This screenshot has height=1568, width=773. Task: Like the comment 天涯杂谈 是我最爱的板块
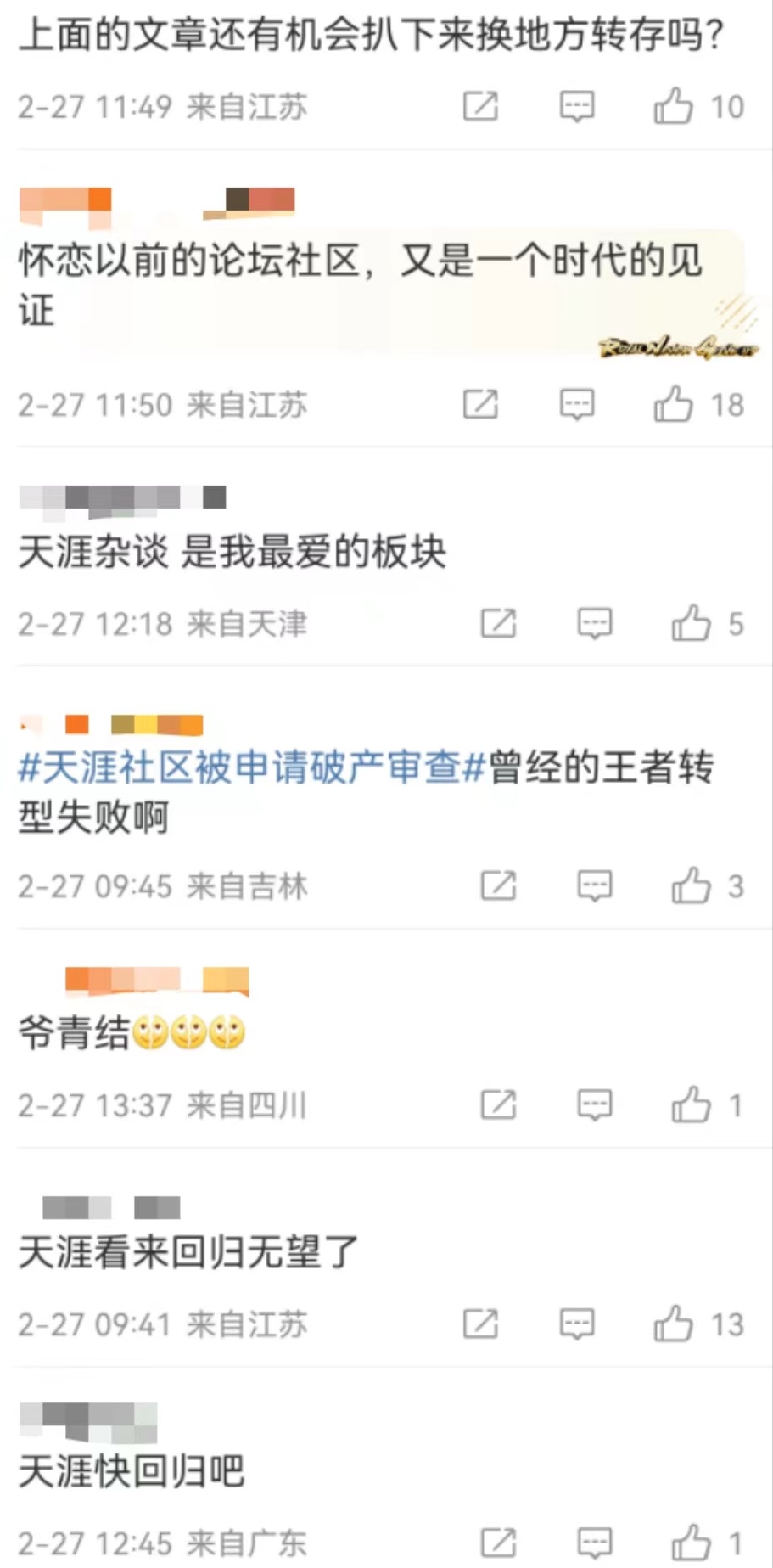point(691,624)
